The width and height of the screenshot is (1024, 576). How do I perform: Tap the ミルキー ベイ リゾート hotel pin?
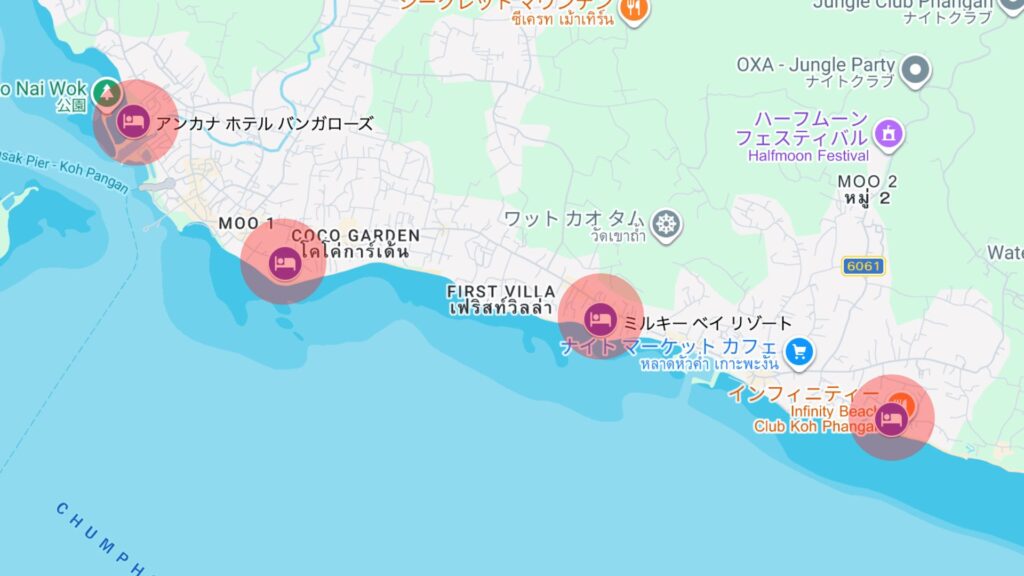[600, 318]
